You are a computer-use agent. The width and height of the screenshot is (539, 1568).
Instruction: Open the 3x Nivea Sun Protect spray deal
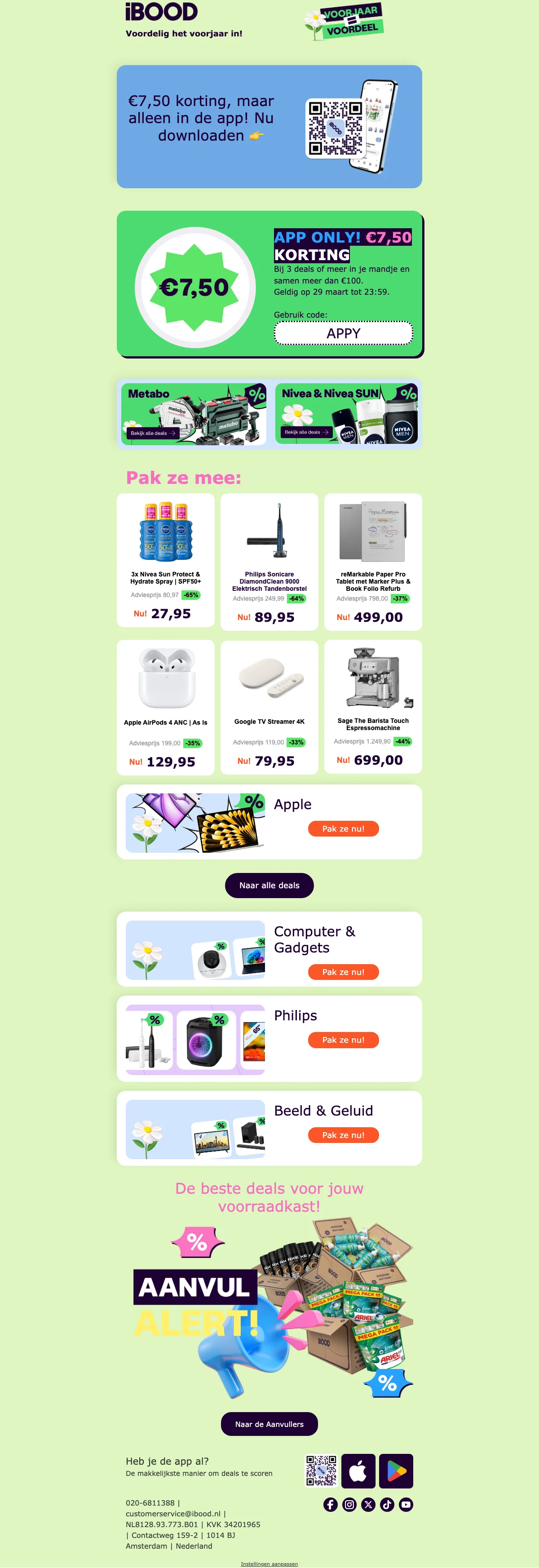click(165, 560)
